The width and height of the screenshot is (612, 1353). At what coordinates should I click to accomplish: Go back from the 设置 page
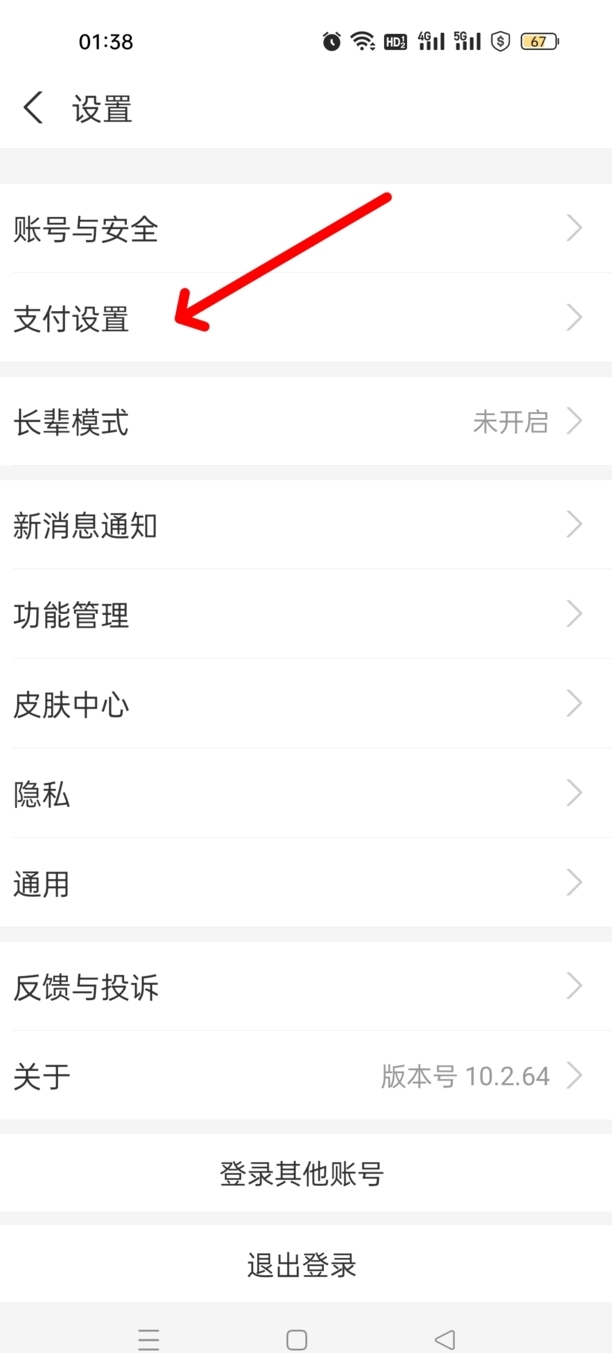(33, 108)
